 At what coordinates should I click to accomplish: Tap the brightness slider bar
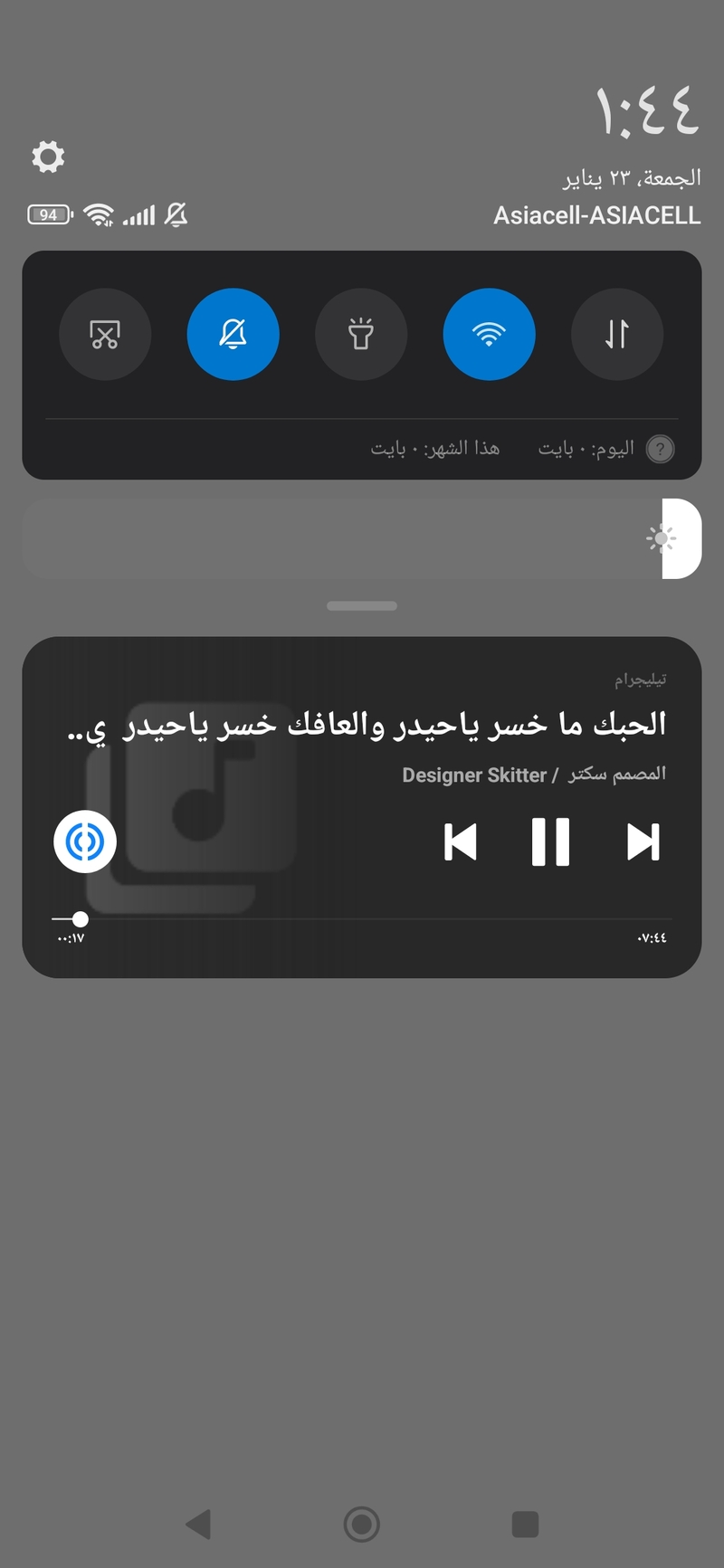click(x=362, y=538)
